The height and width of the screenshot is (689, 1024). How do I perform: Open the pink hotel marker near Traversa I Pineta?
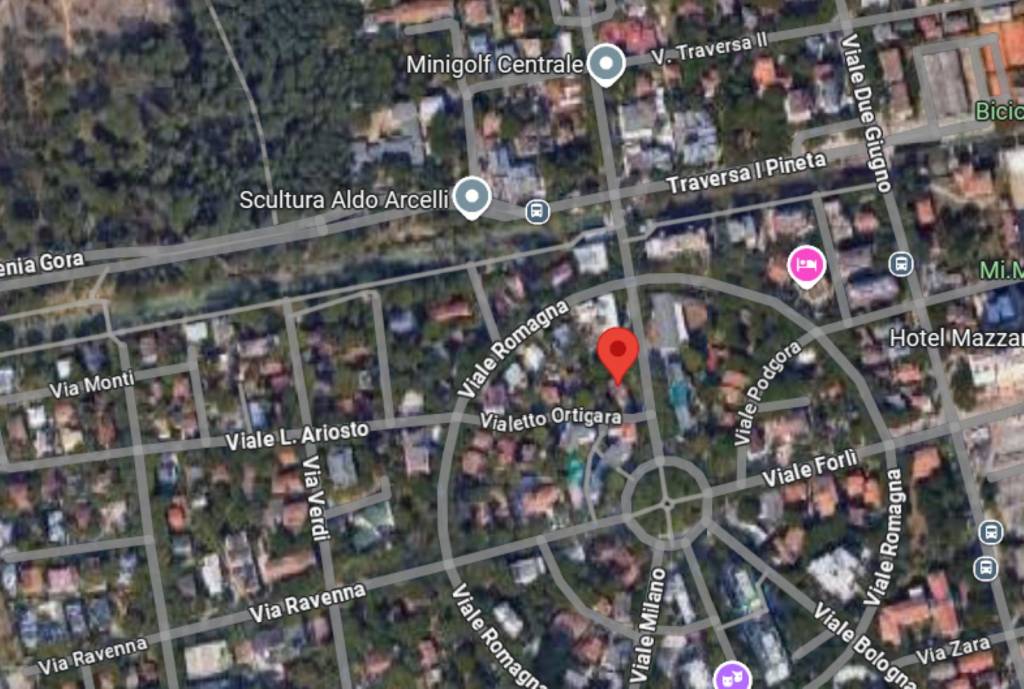pyautogui.click(x=806, y=265)
